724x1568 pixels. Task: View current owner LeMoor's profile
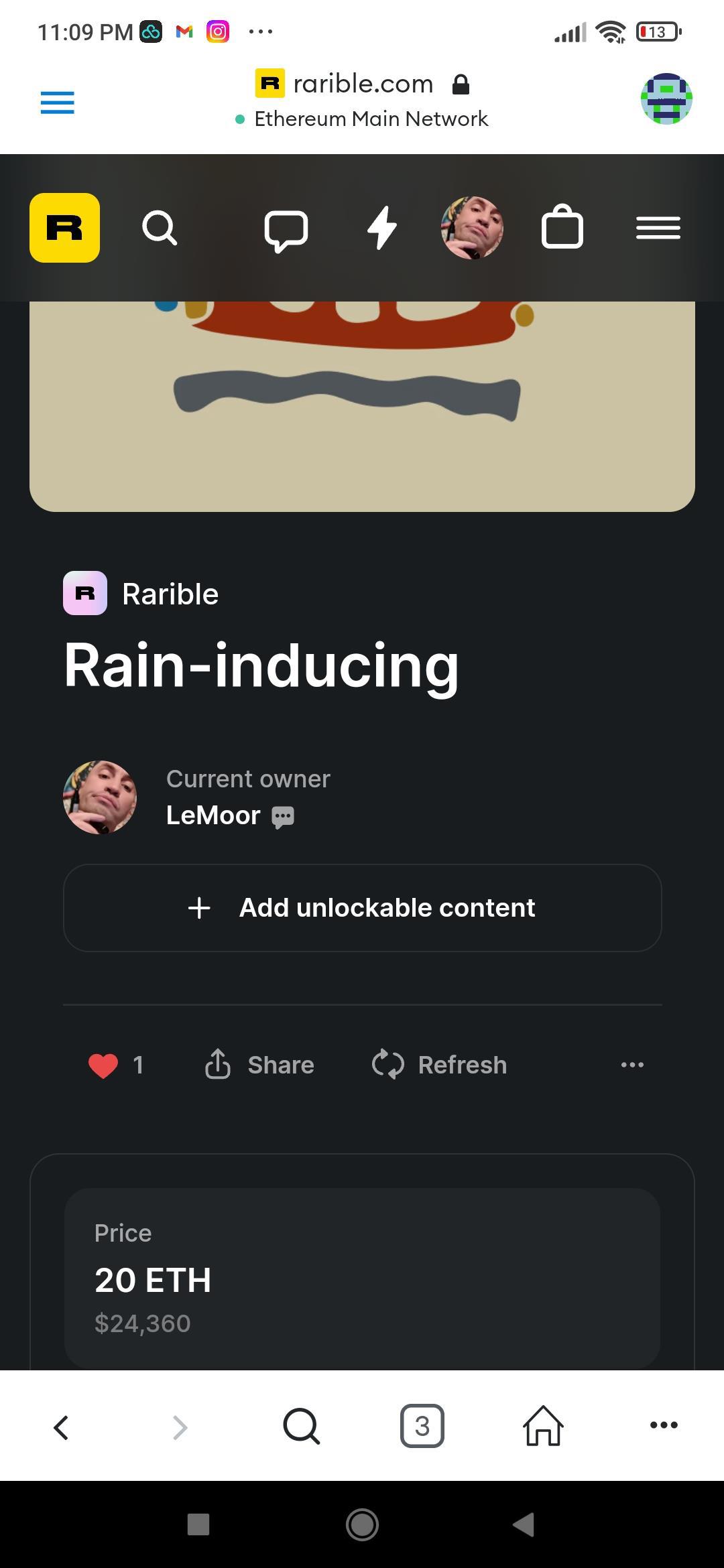213,815
